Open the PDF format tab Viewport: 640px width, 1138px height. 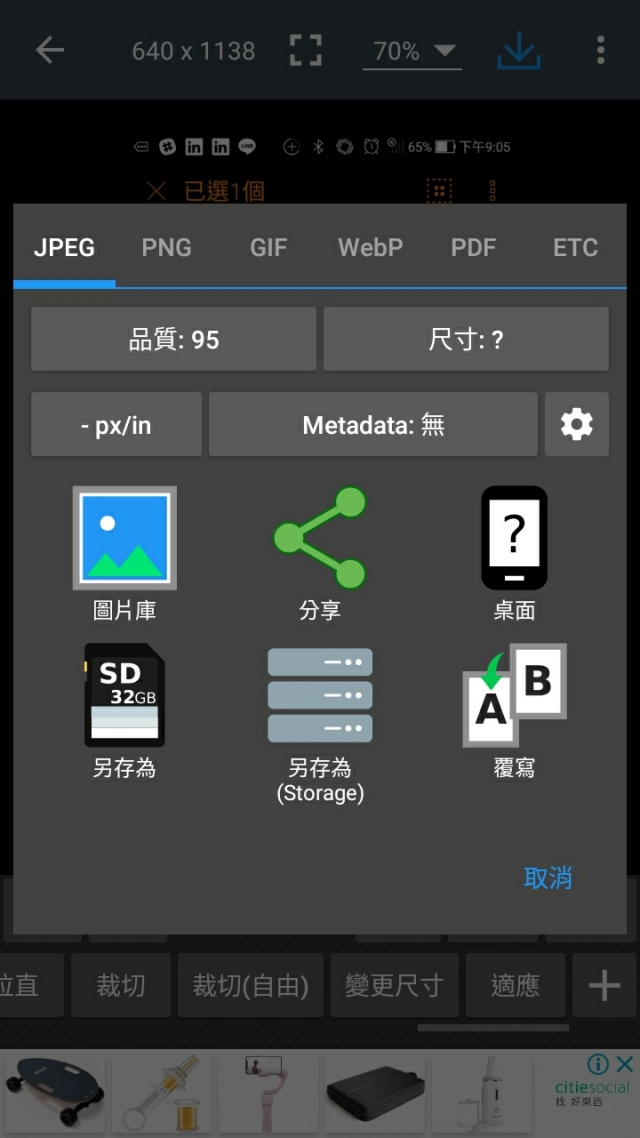point(473,248)
